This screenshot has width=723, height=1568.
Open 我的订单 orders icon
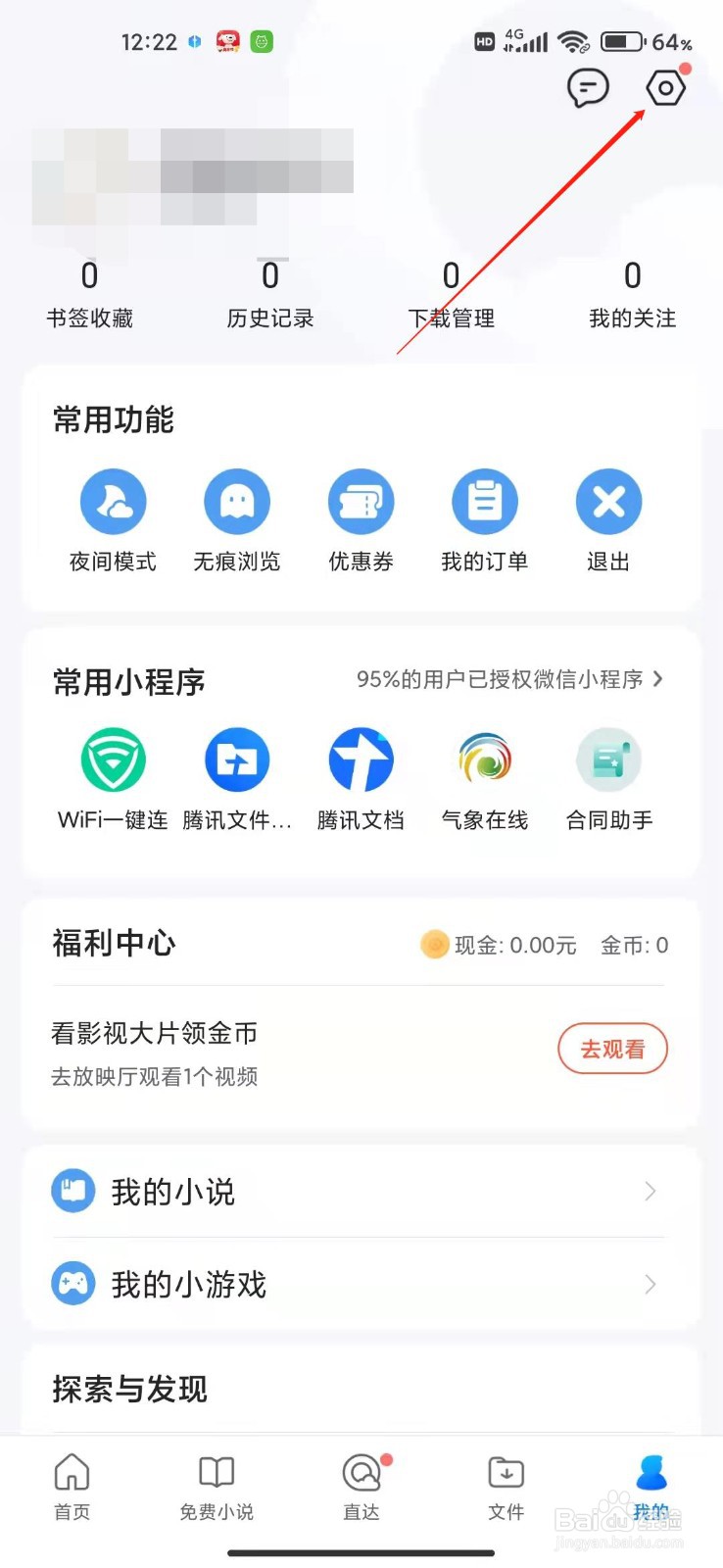click(484, 501)
